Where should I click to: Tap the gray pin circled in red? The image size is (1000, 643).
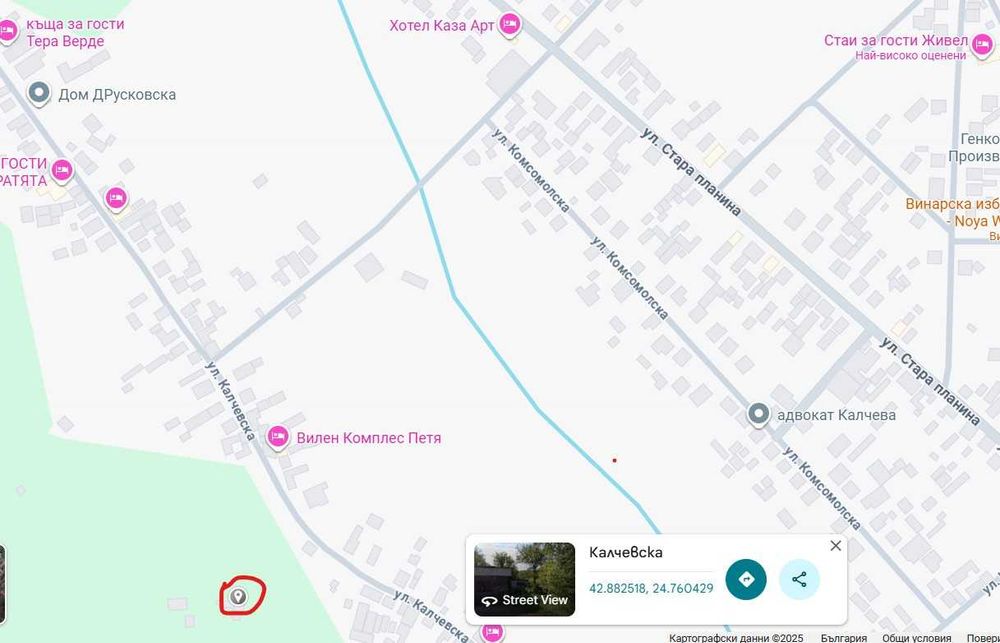[x=238, y=597]
